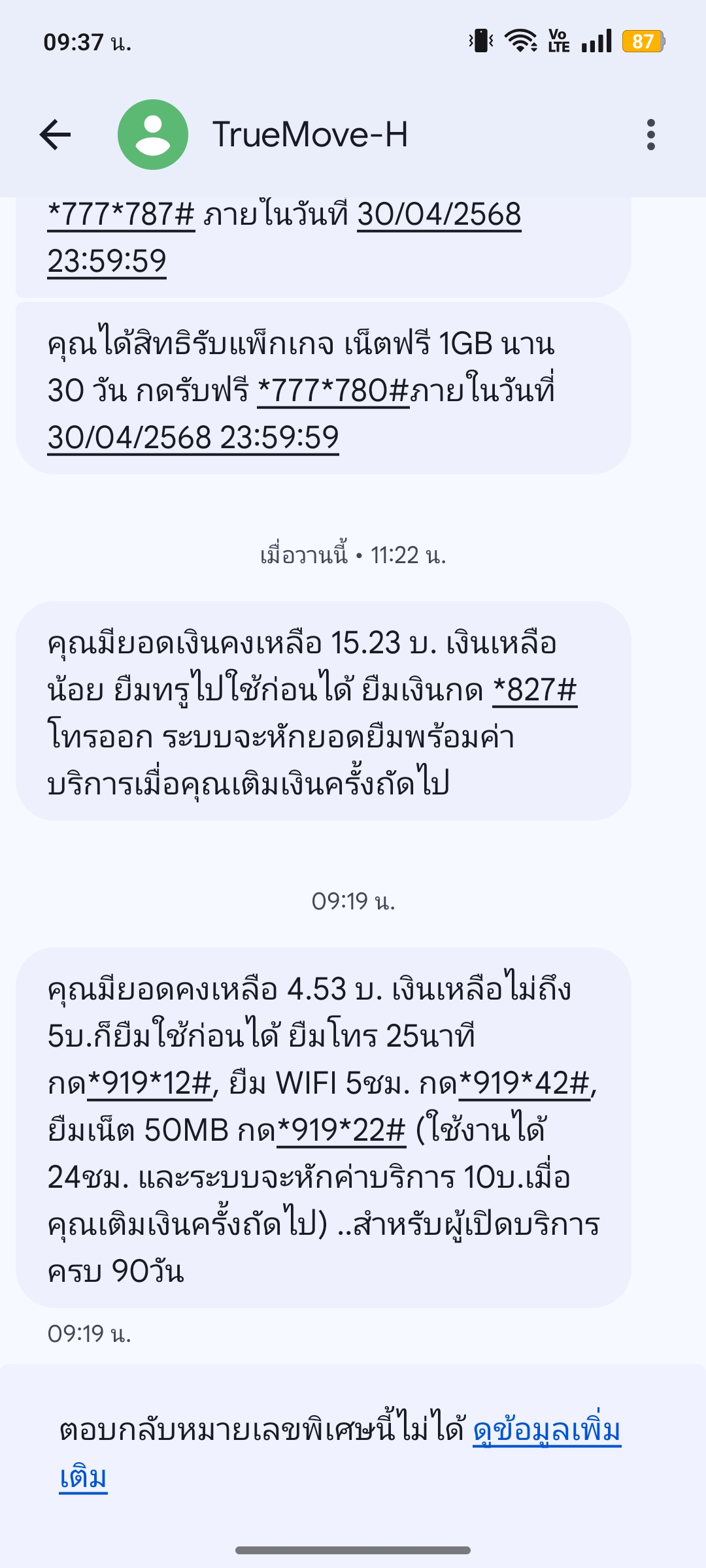Tap the *777*787# code link
706x1568 pixels.
[x=122, y=214]
